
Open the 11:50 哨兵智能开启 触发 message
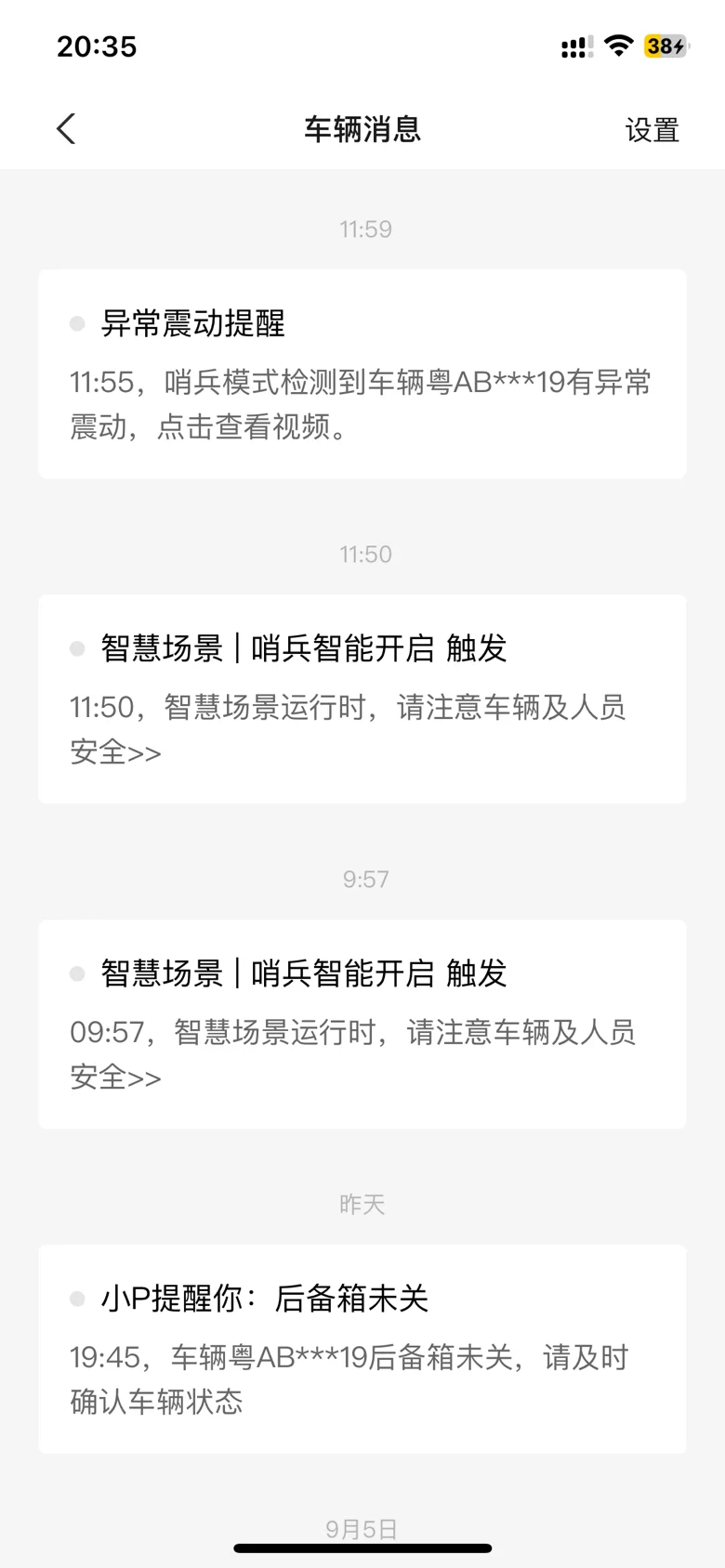[x=362, y=699]
